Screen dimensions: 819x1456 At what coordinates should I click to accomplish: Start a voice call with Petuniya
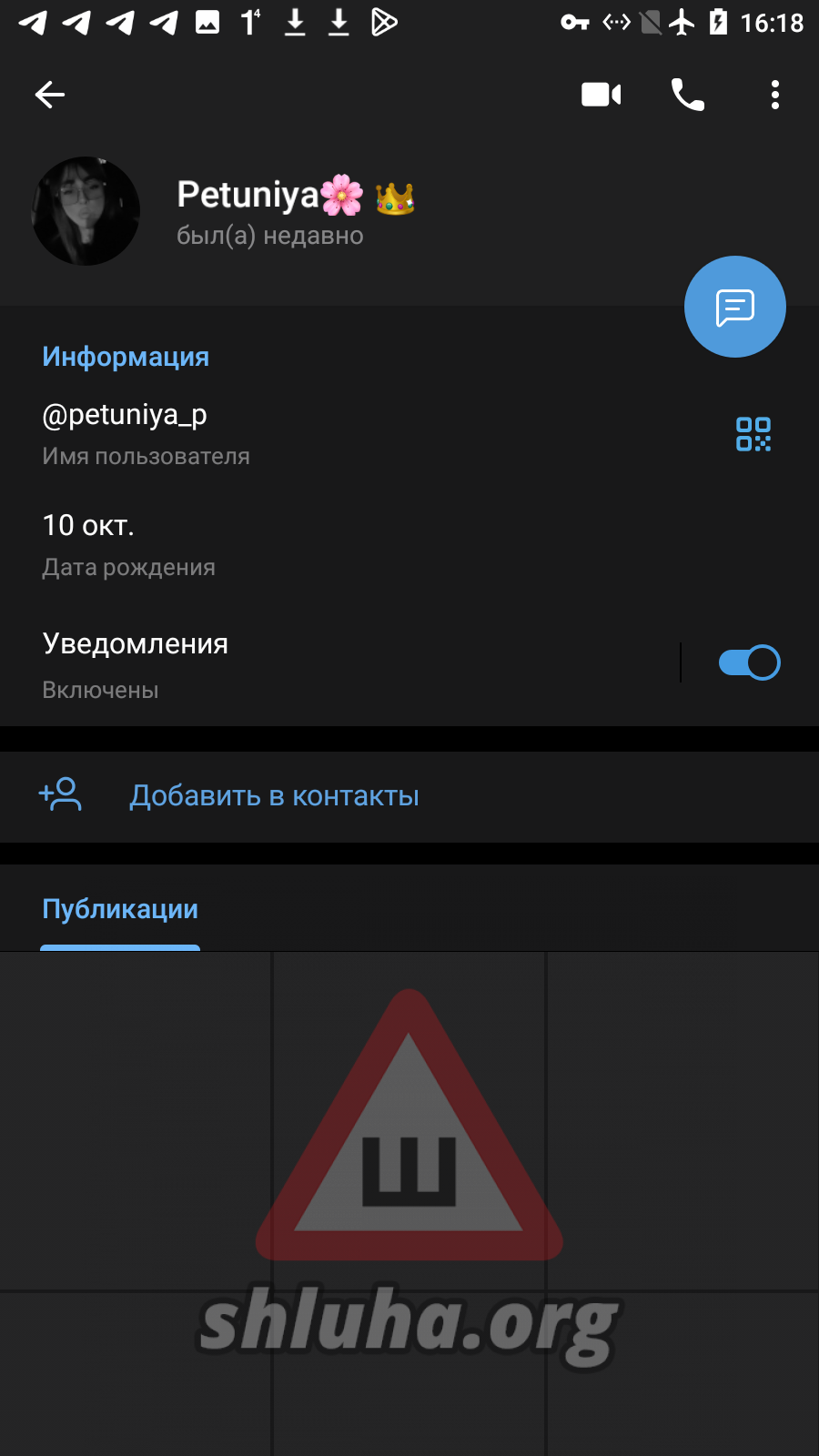(x=688, y=95)
